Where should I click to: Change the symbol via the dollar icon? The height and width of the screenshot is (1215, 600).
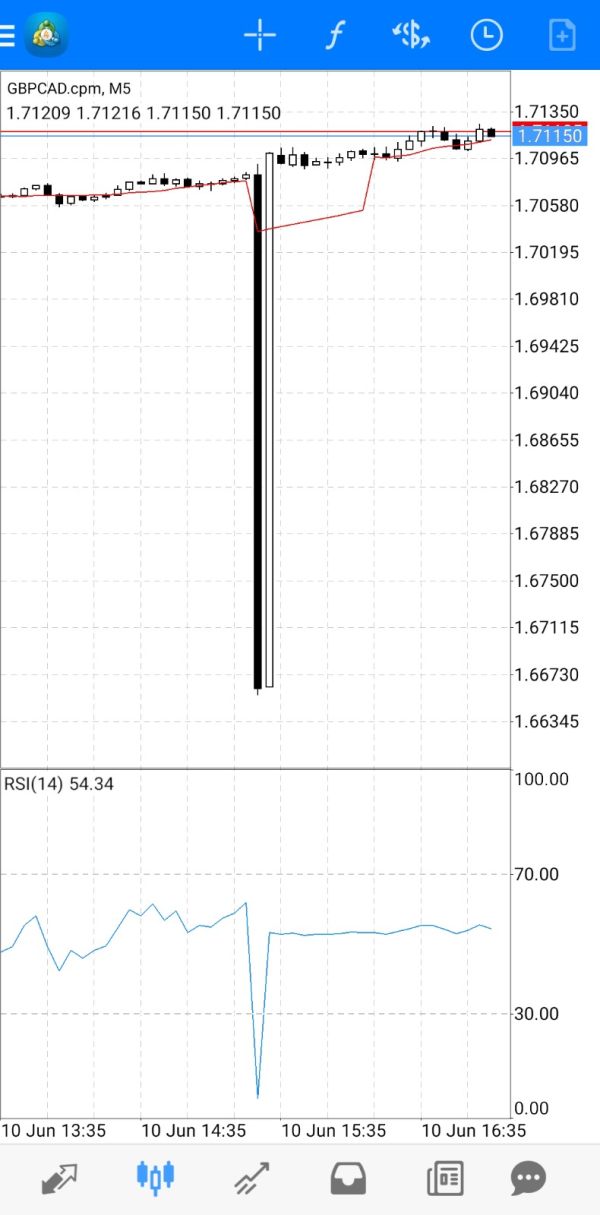411,36
